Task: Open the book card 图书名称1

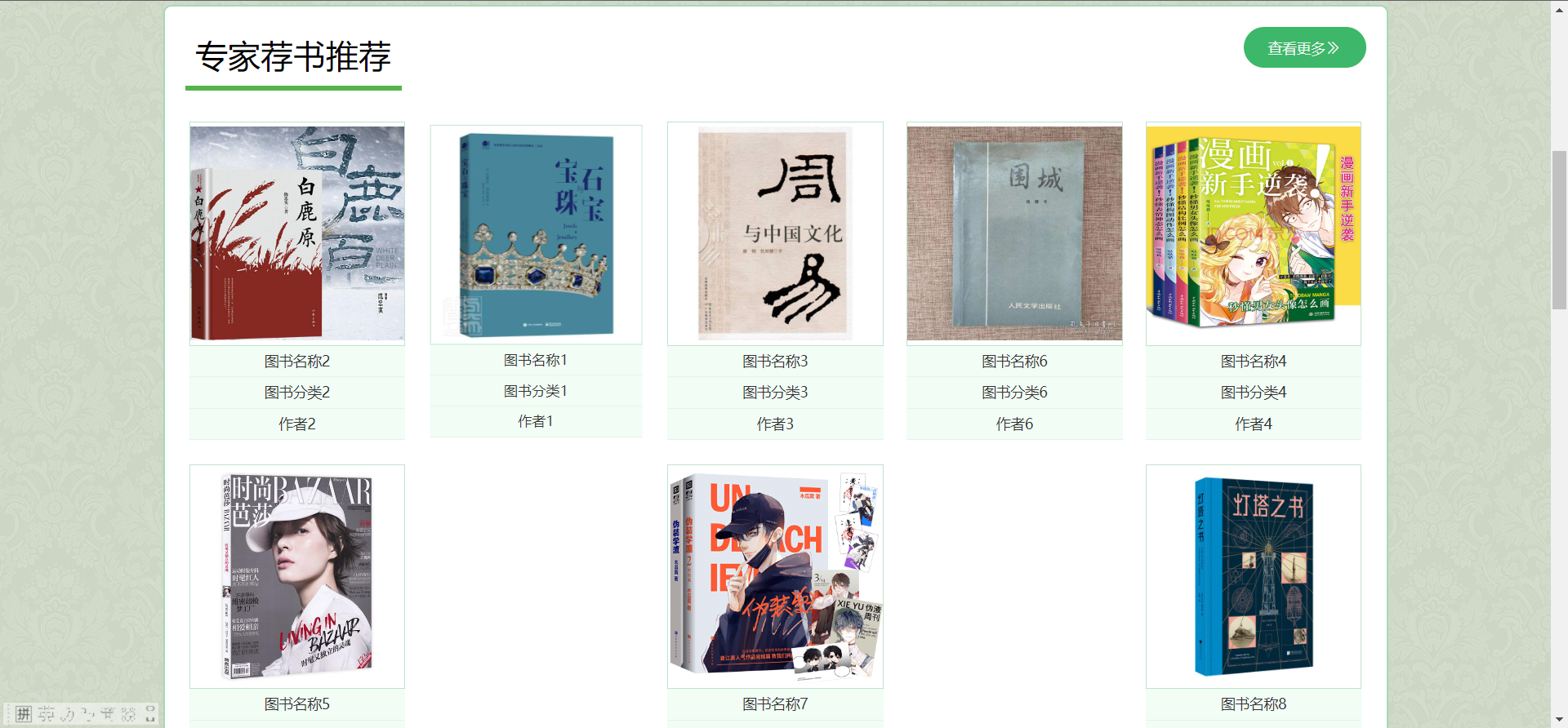Action: coord(536,235)
